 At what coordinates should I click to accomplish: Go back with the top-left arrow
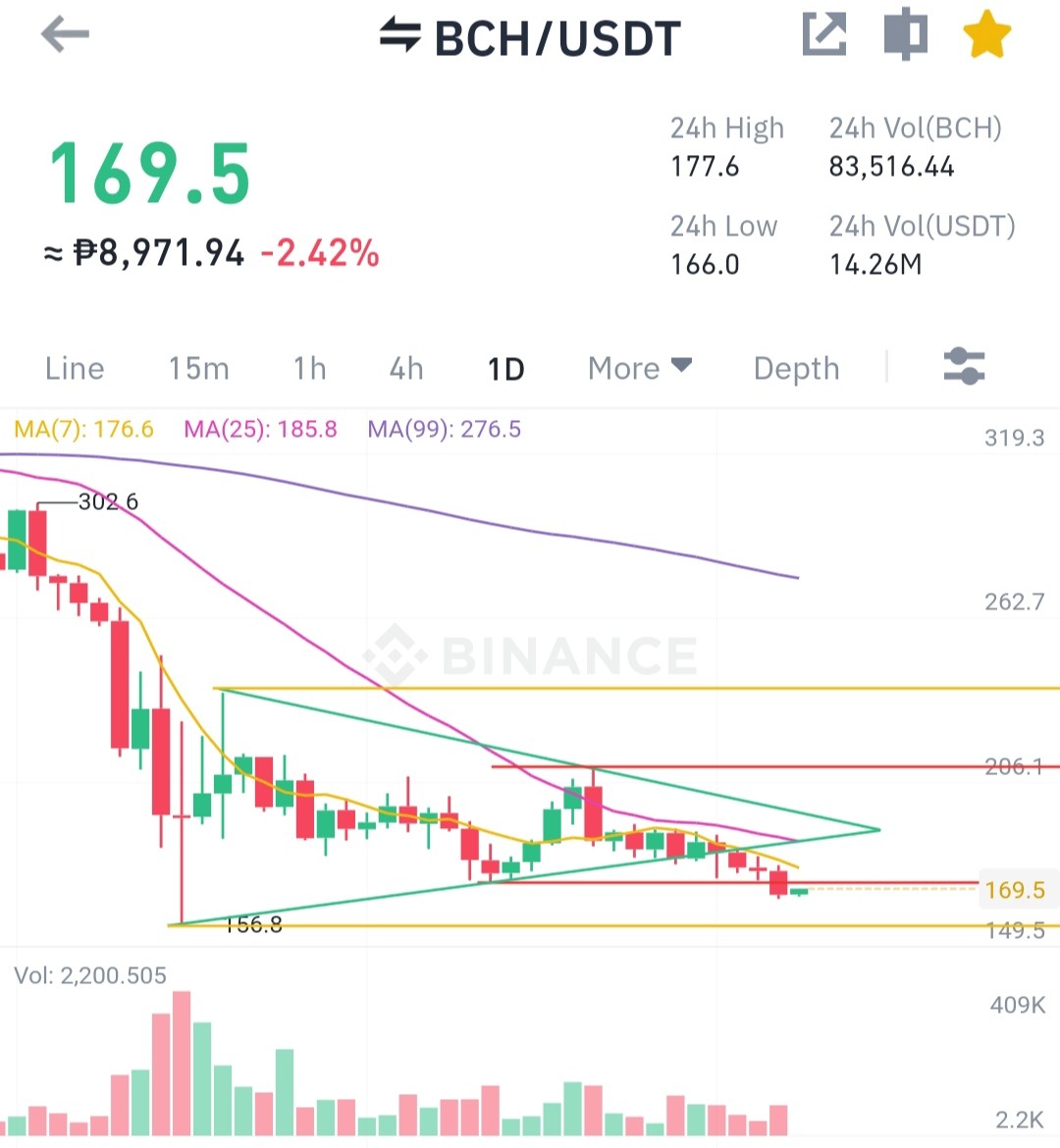(65, 34)
